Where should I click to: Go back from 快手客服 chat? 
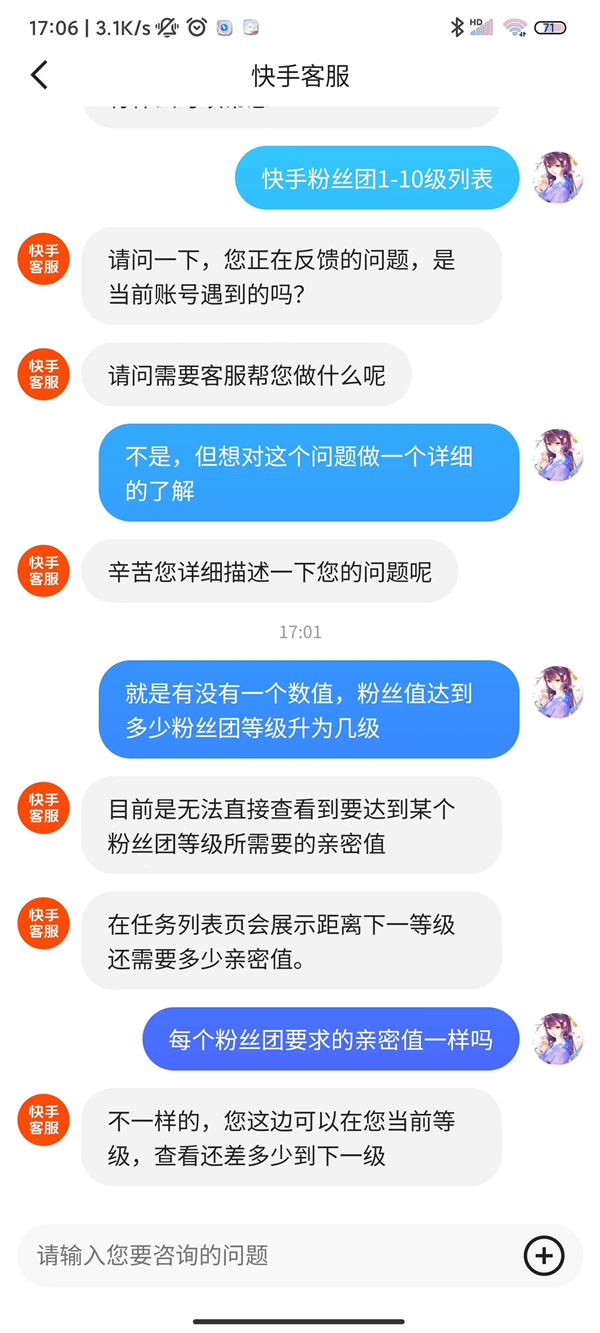pyautogui.click(x=39, y=75)
